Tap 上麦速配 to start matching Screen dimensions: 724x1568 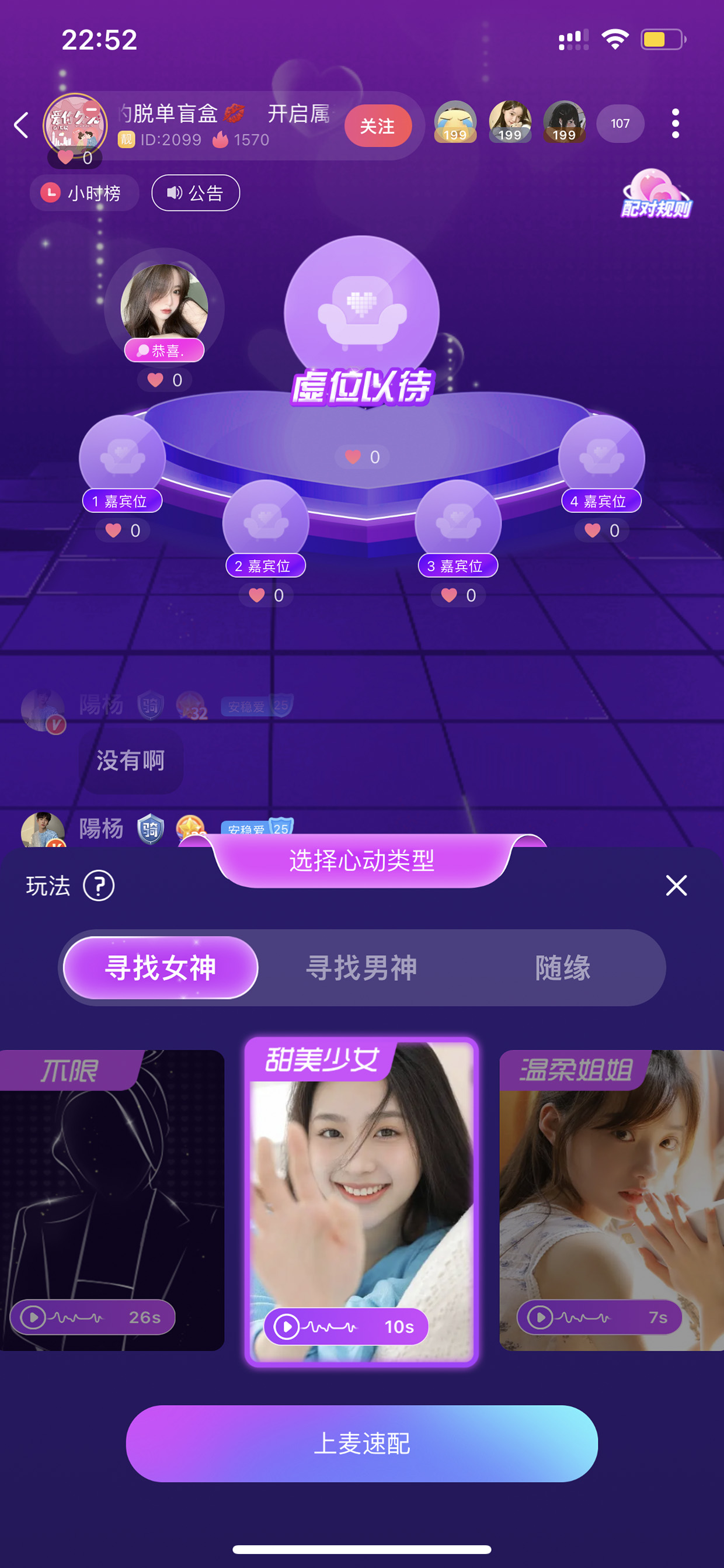click(x=361, y=1443)
